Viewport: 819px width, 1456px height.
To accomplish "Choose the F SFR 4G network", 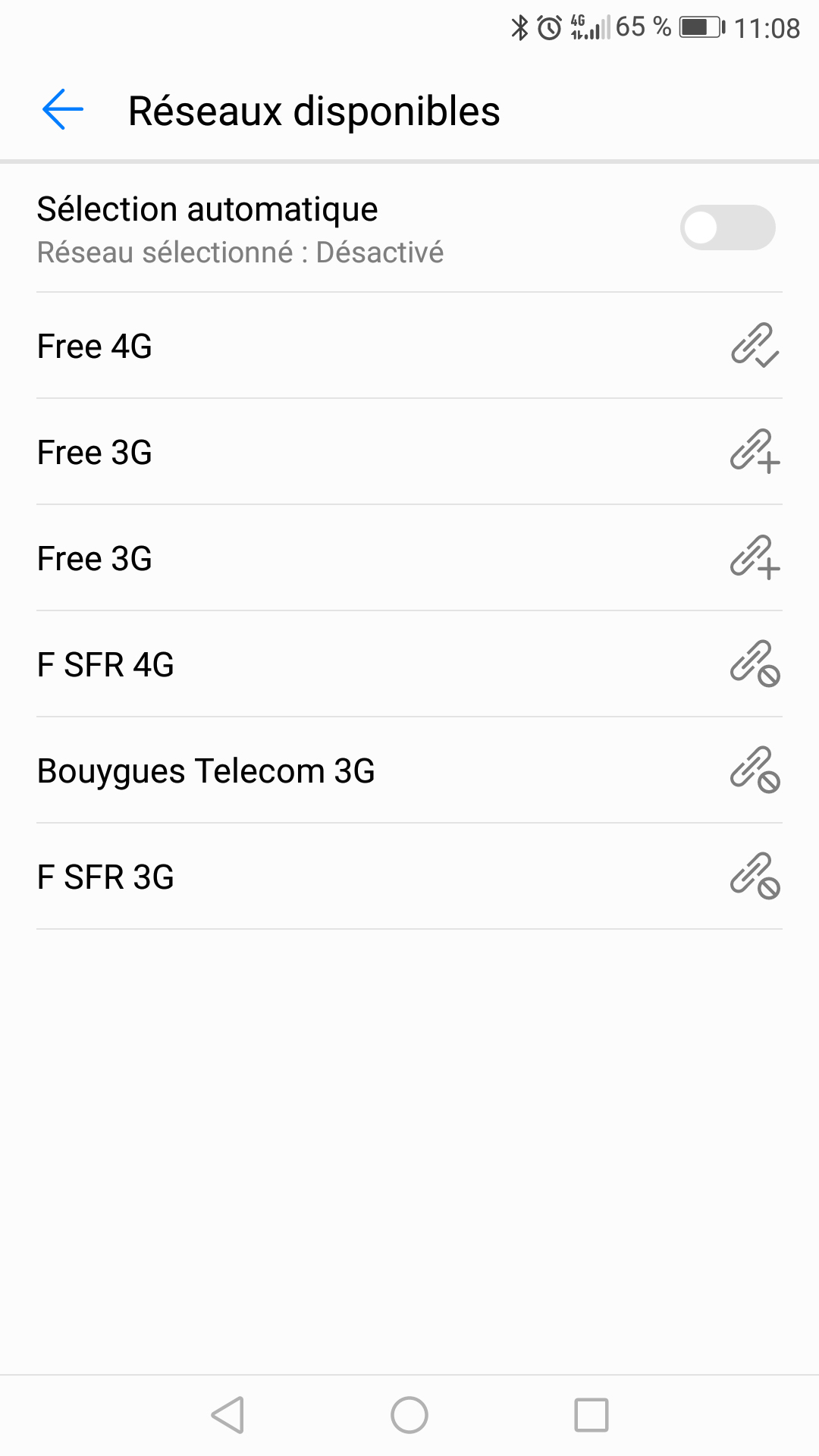I will tap(409, 664).
